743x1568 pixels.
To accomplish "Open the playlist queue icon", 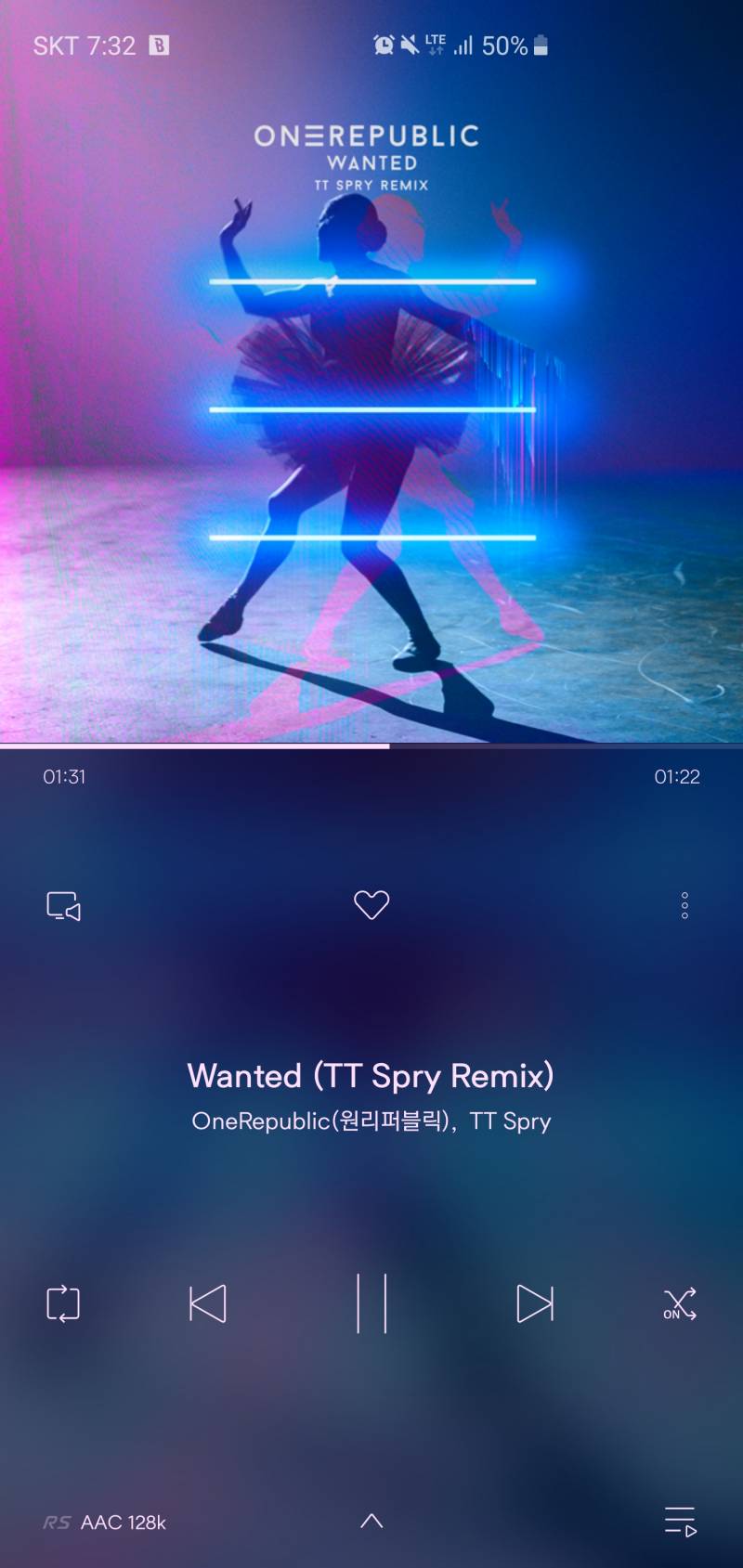I will pos(680,1522).
